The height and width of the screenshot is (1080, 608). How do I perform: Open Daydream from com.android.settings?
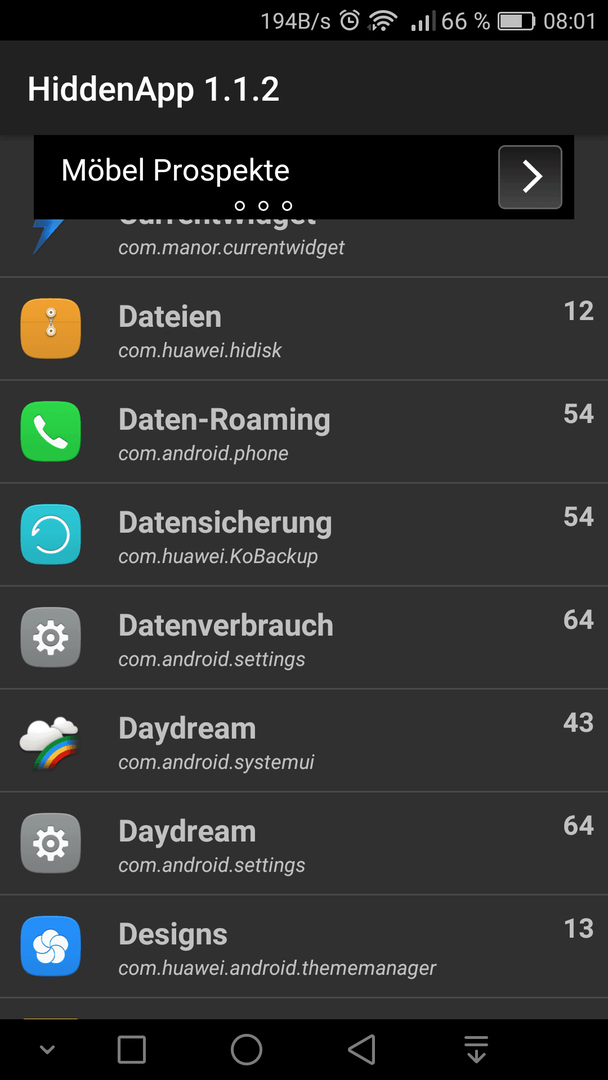tap(304, 843)
